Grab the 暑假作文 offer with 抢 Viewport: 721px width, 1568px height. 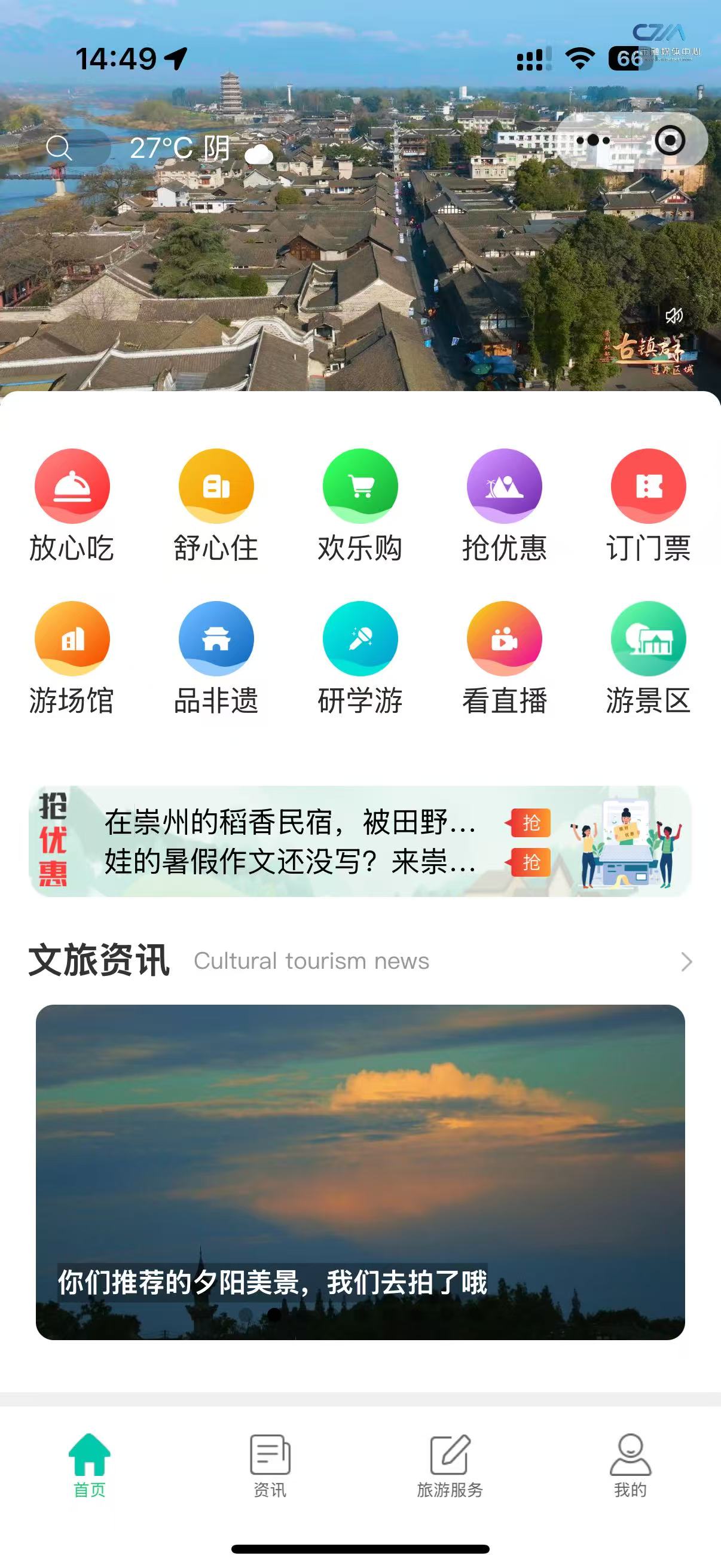coord(530,862)
